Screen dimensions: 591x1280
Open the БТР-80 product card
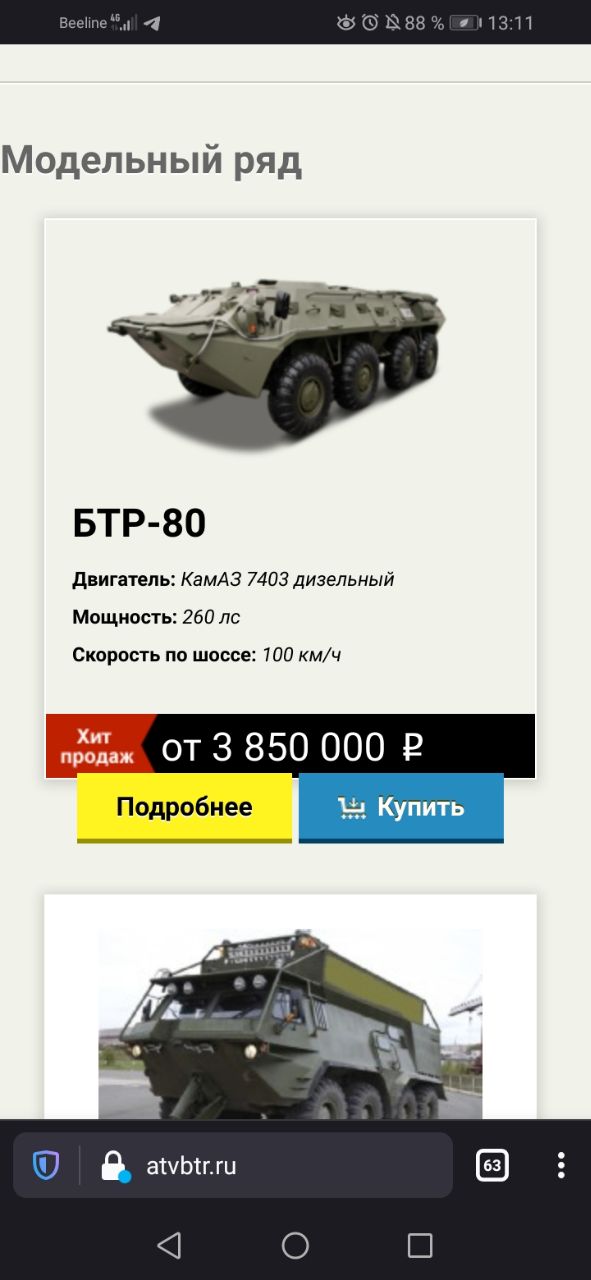pos(290,498)
